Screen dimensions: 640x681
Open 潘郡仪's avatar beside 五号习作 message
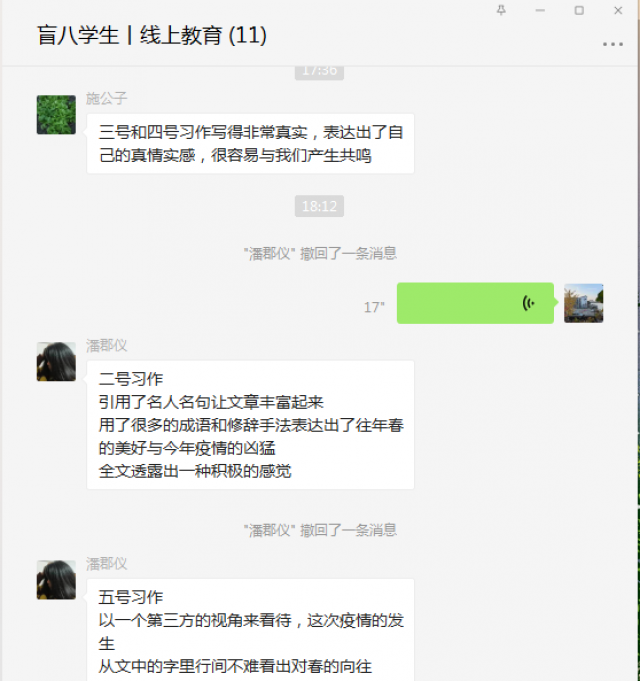pyautogui.click(x=56, y=580)
